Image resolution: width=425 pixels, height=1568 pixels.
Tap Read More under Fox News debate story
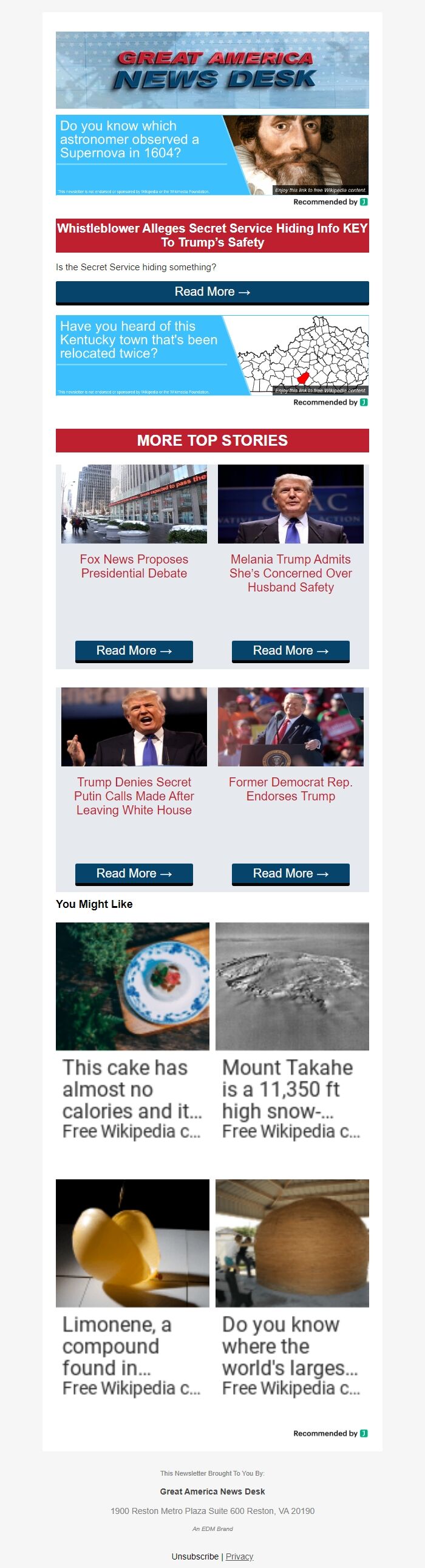click(134, 650)
